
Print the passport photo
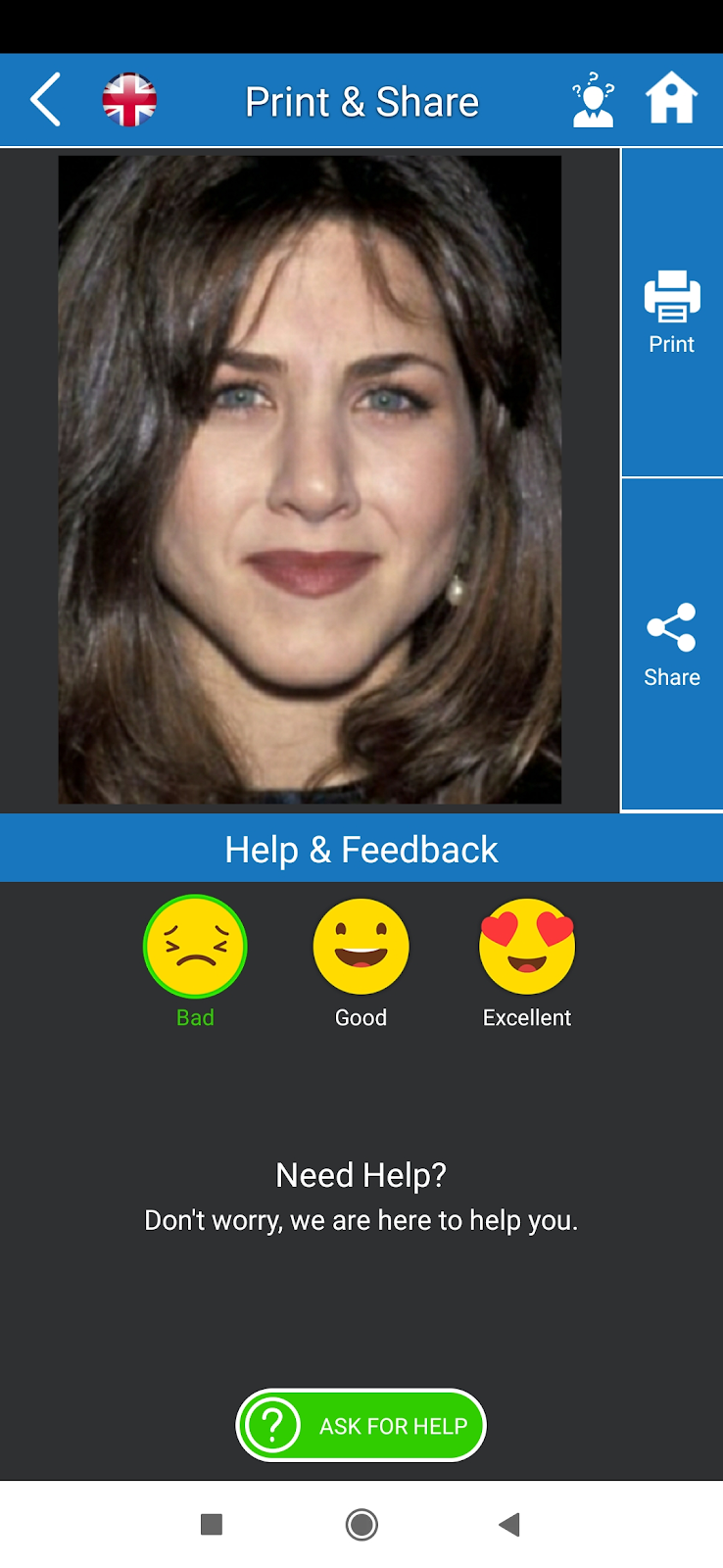click(x=672, y=313)
